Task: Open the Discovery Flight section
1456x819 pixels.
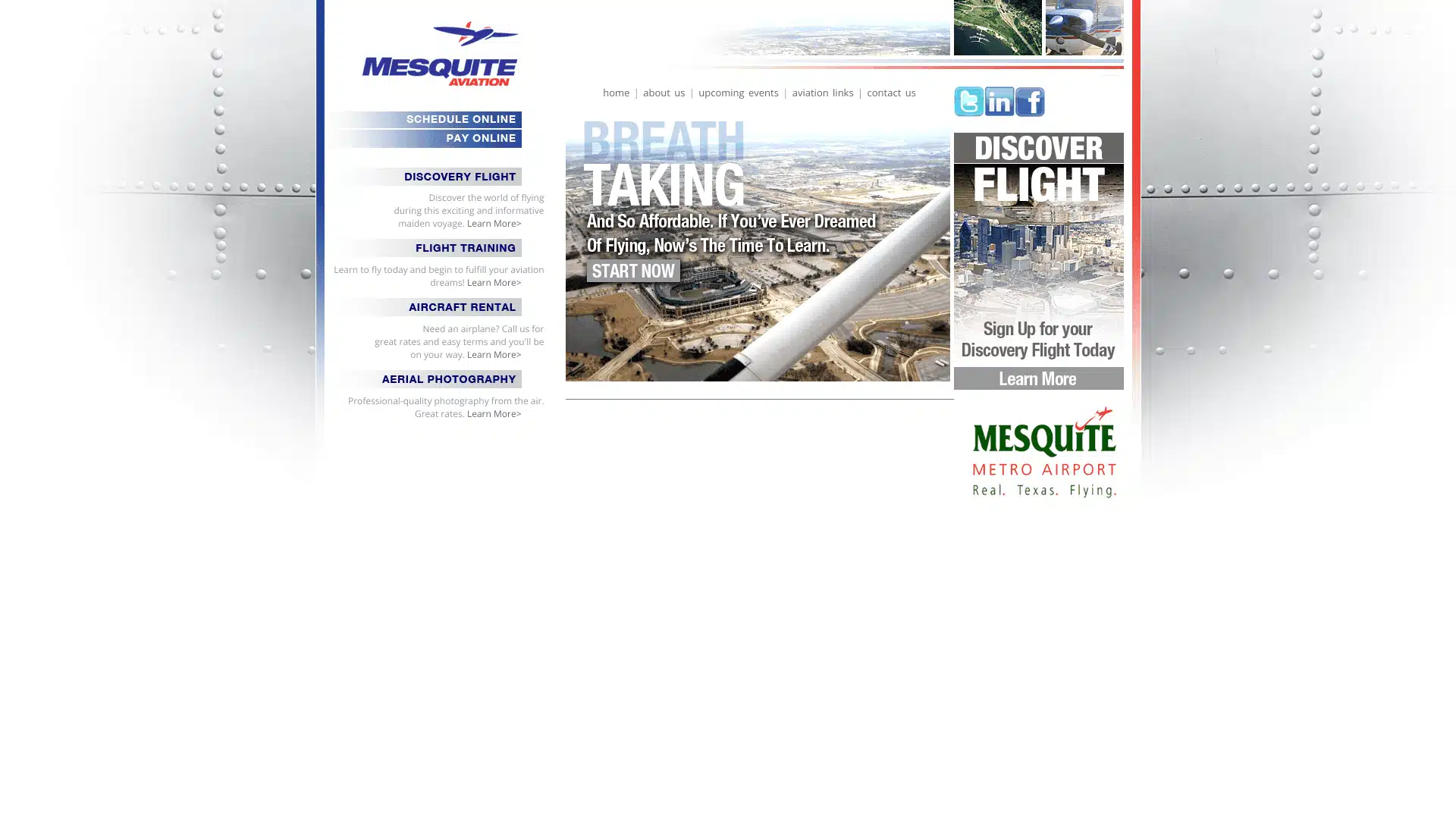Action: tap(459, 177)
